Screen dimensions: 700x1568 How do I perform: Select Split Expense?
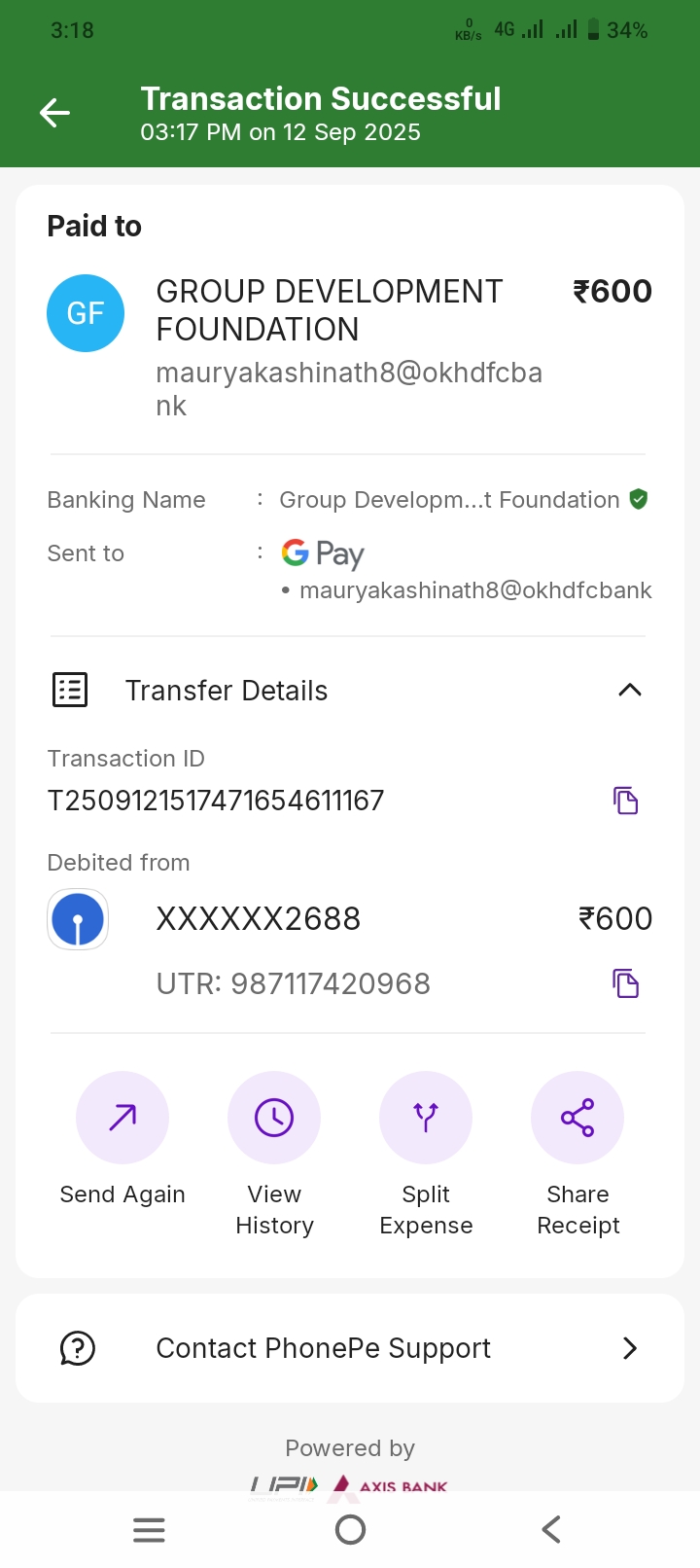[426, 1119]
